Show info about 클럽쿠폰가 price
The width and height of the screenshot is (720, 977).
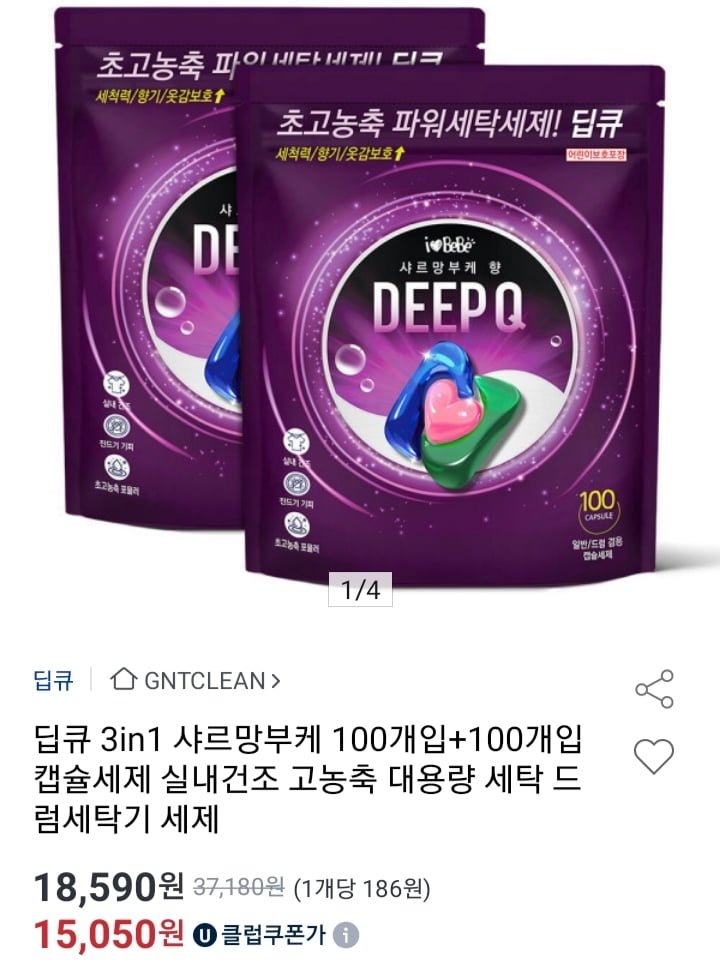[346, 936]
